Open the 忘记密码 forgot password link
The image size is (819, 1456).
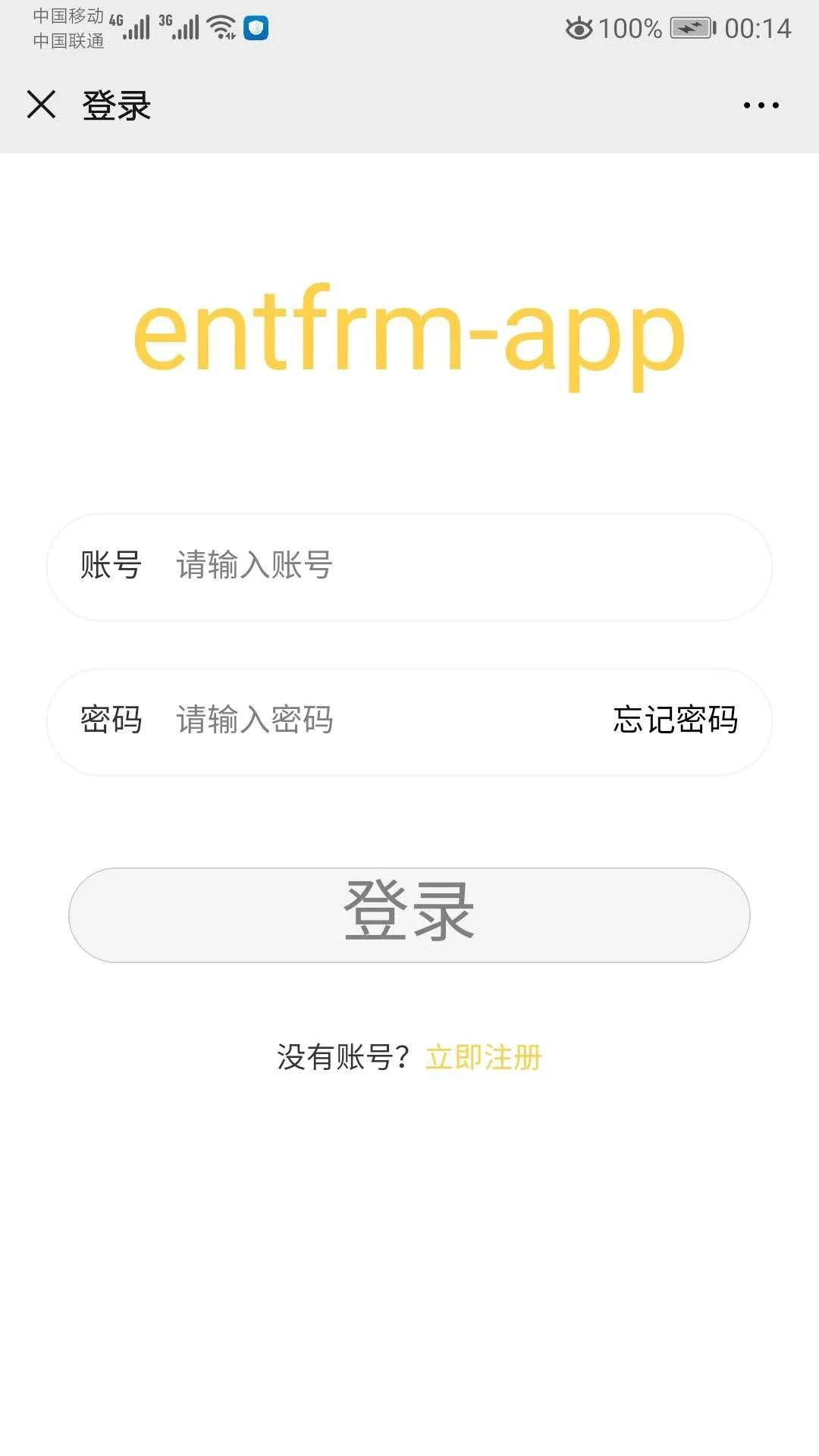tap(675, 720)
